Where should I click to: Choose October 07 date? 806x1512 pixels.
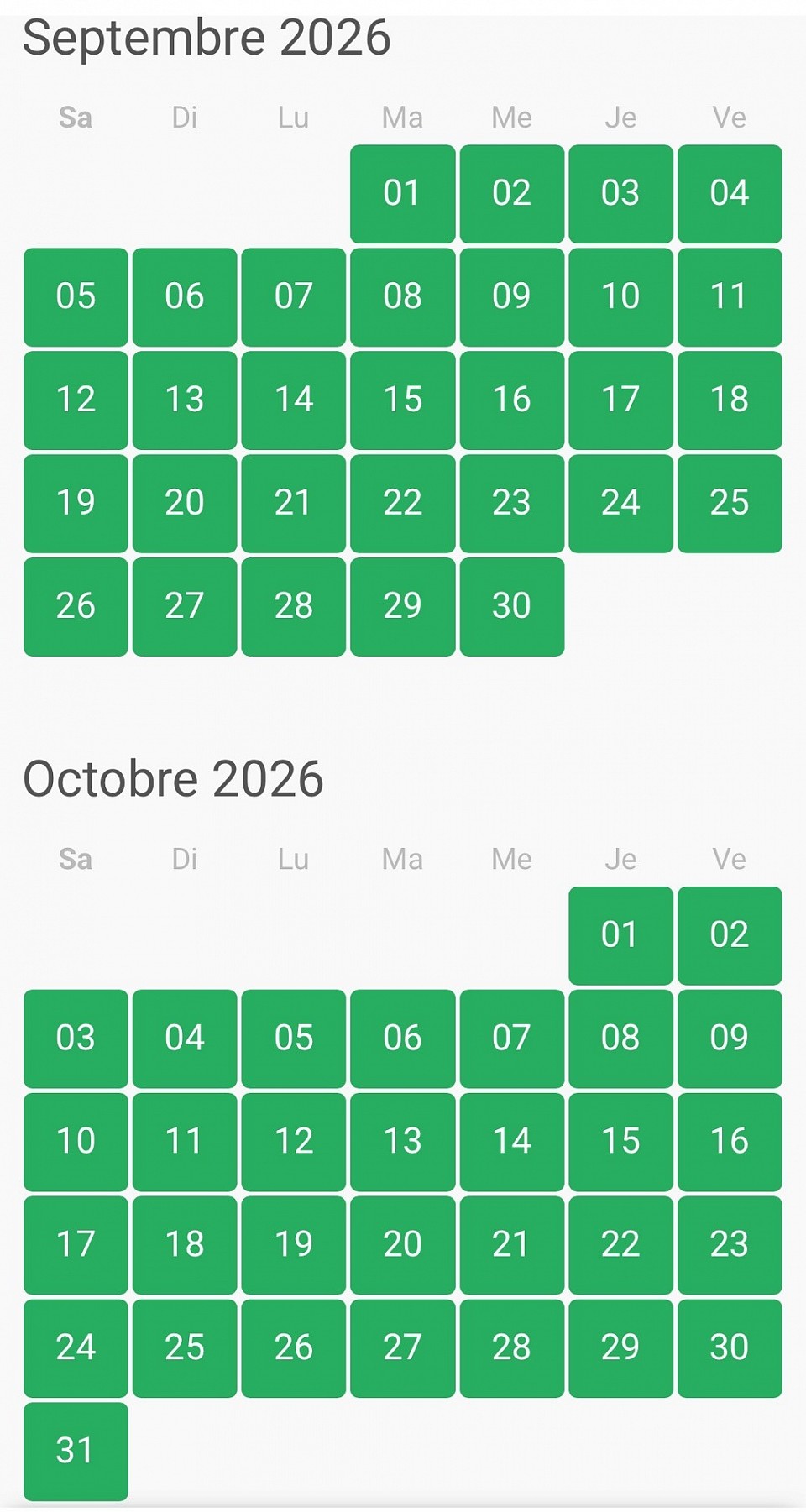point(511,1038)
